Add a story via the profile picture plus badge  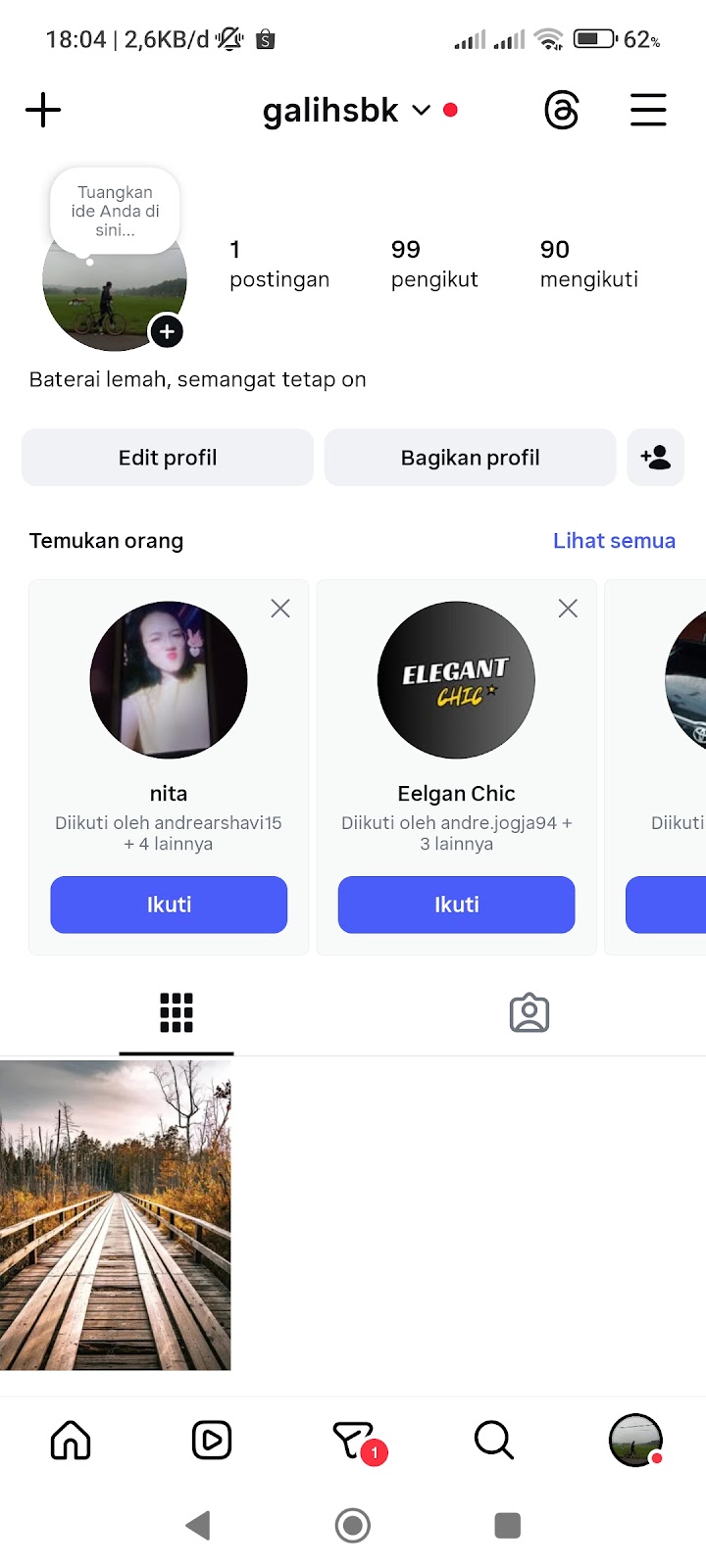(x=167, y=332)
